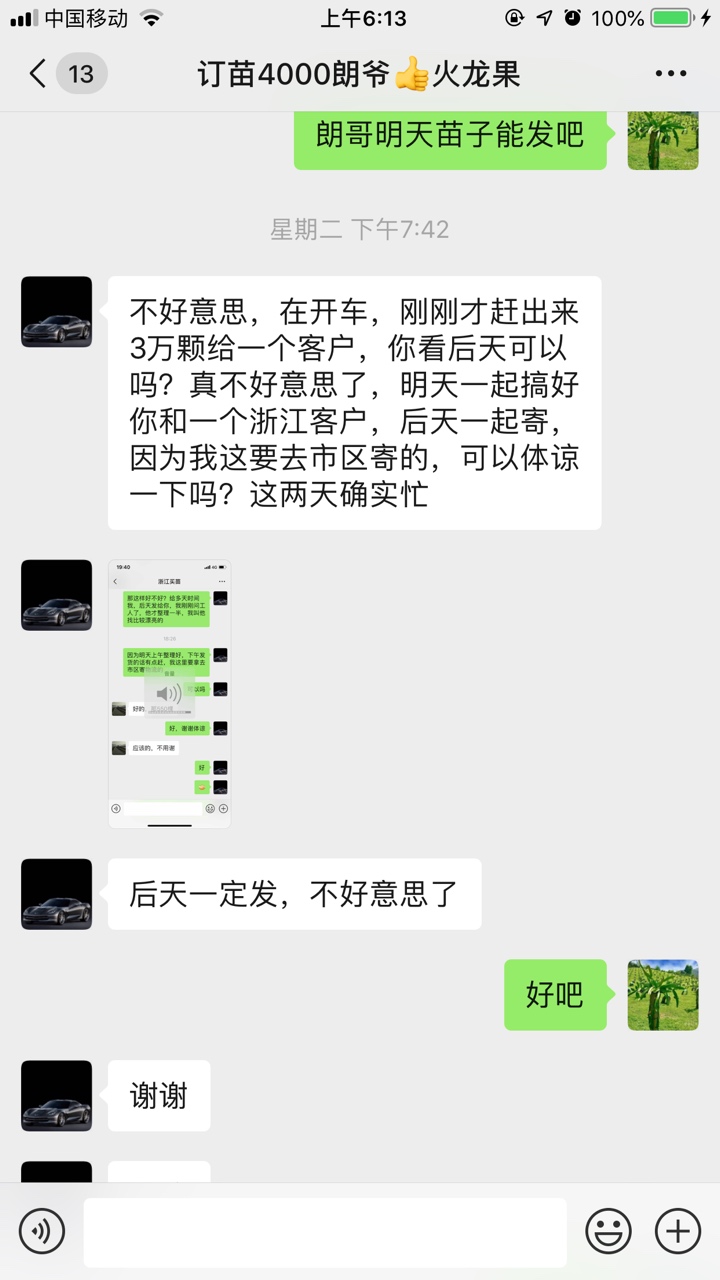Open the sports car avatar beside 谢谢
This screenshot has width=720, height=1280.
point(56,1096)
